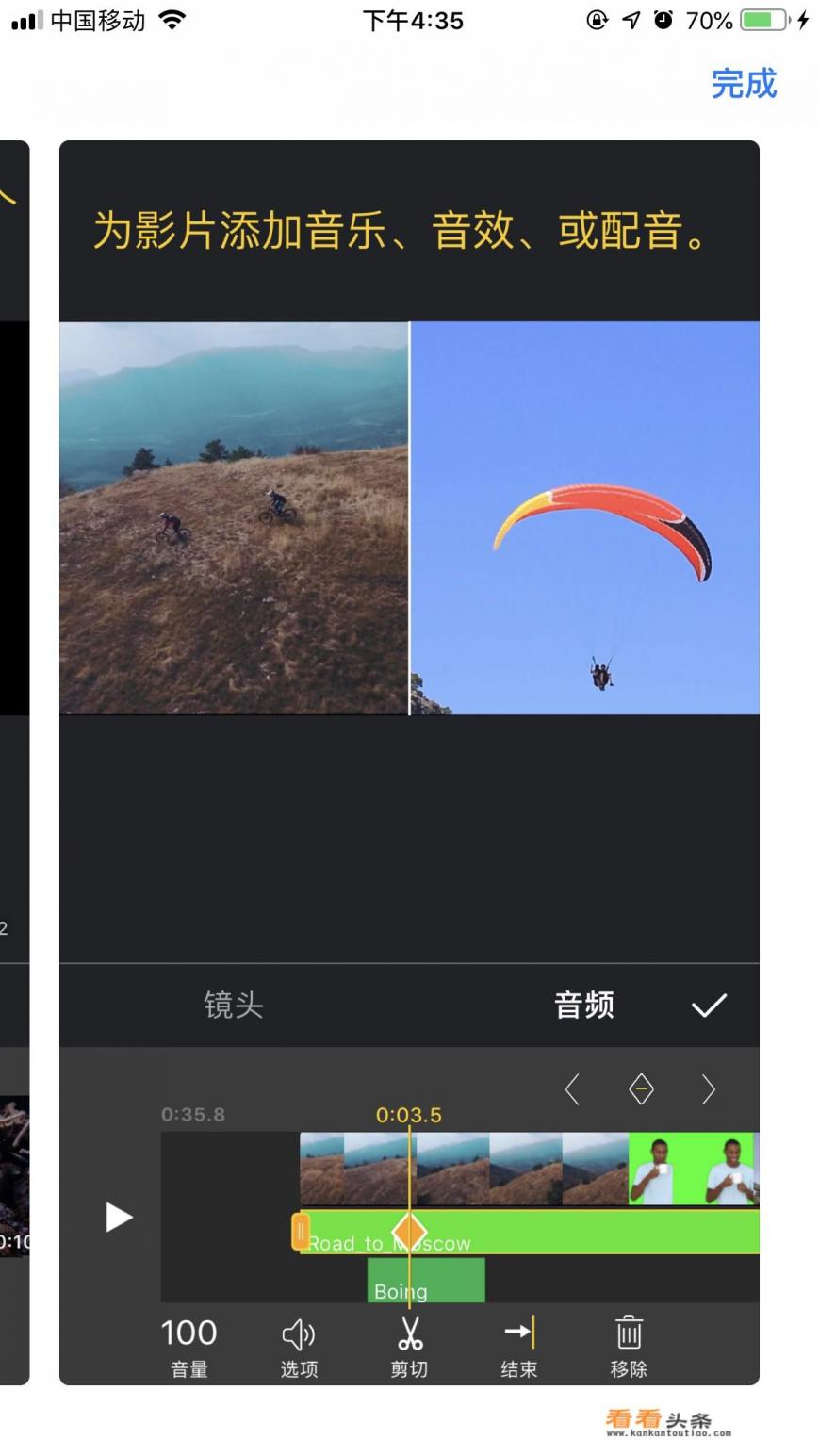
Task: Delete the clip with 移除
Action: click(629, 1347)
